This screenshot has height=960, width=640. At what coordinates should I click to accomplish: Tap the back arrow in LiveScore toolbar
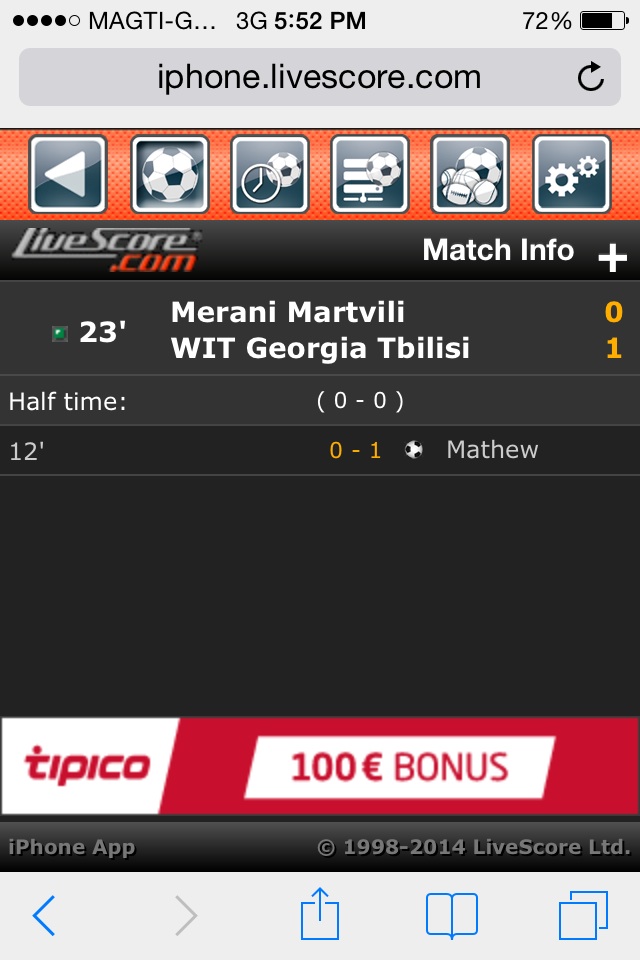(68, 175)
